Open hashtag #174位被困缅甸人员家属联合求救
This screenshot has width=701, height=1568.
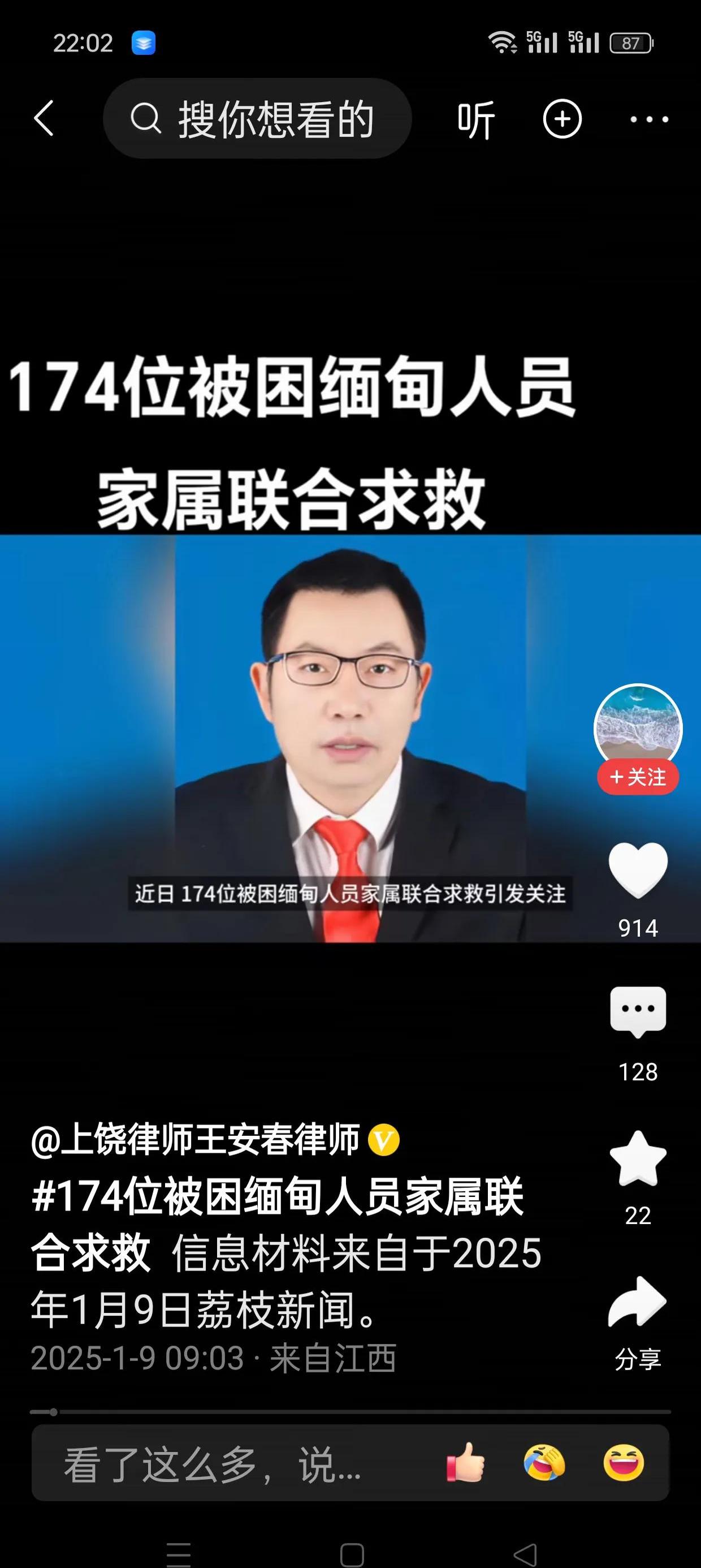point(277,1197)
